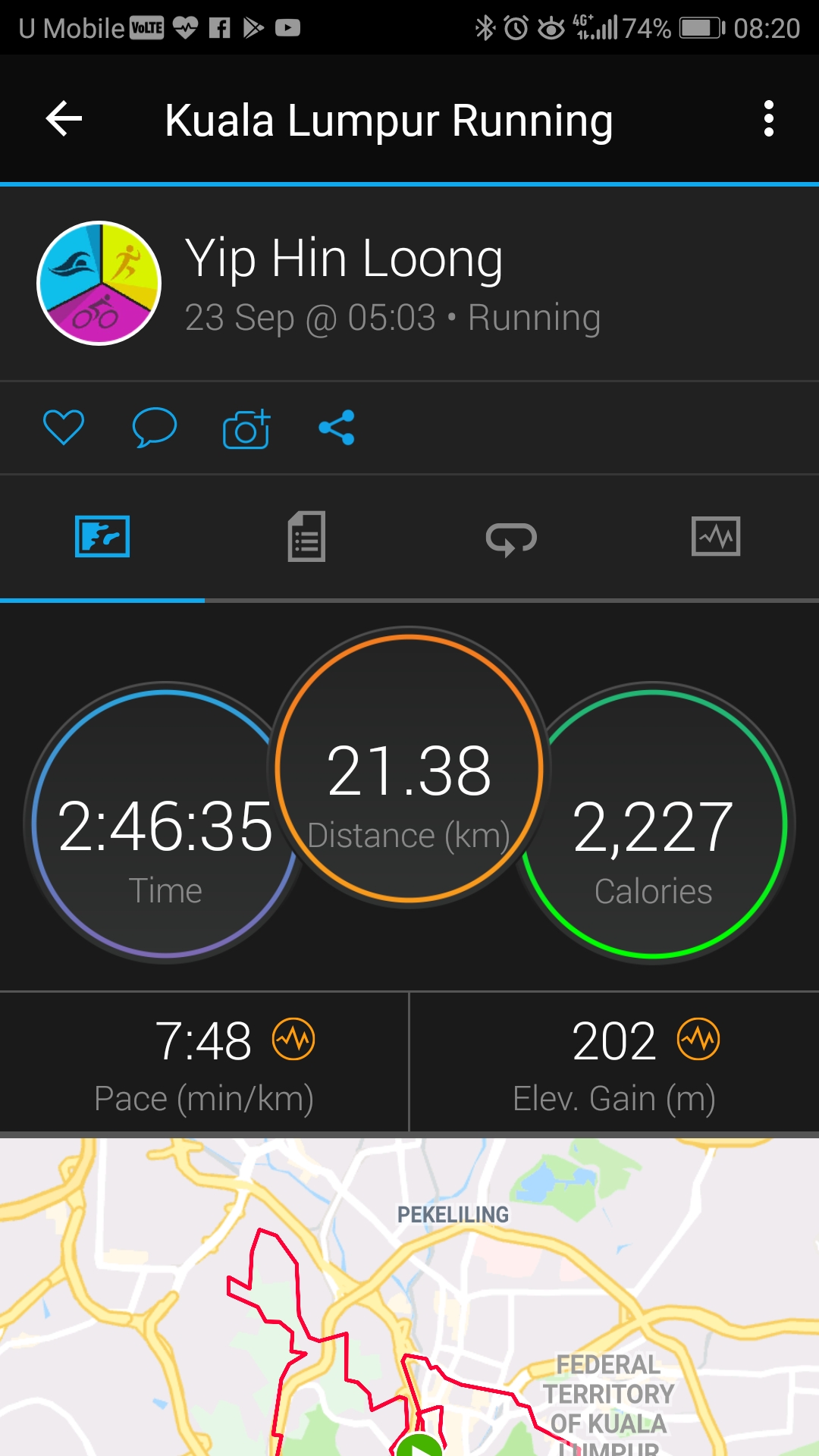This screenshot has width=819, height=1456.
Task: Select the overview map tab
Action: click(102, 537)
